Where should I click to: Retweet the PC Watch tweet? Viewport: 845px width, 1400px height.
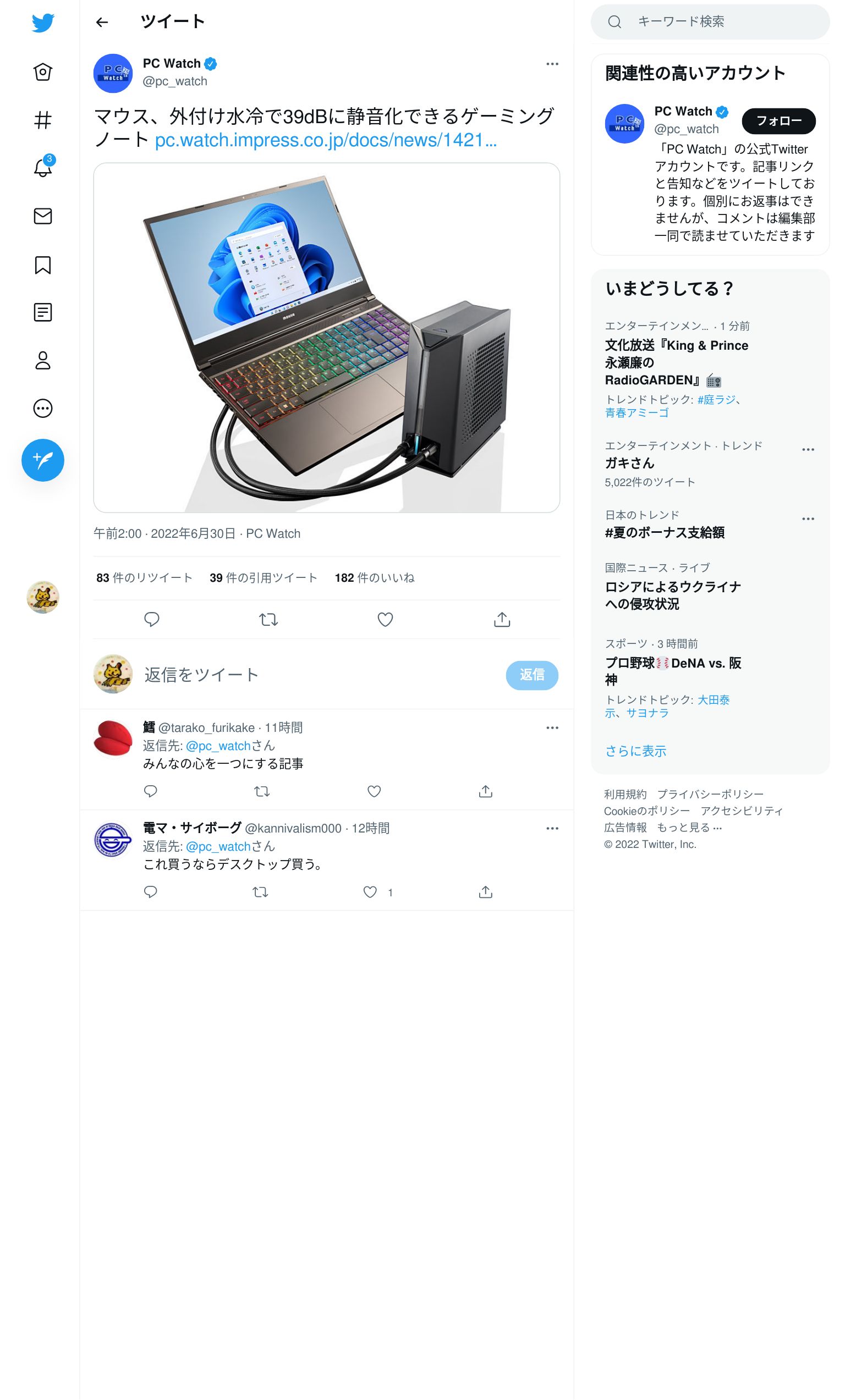[268, 619]
